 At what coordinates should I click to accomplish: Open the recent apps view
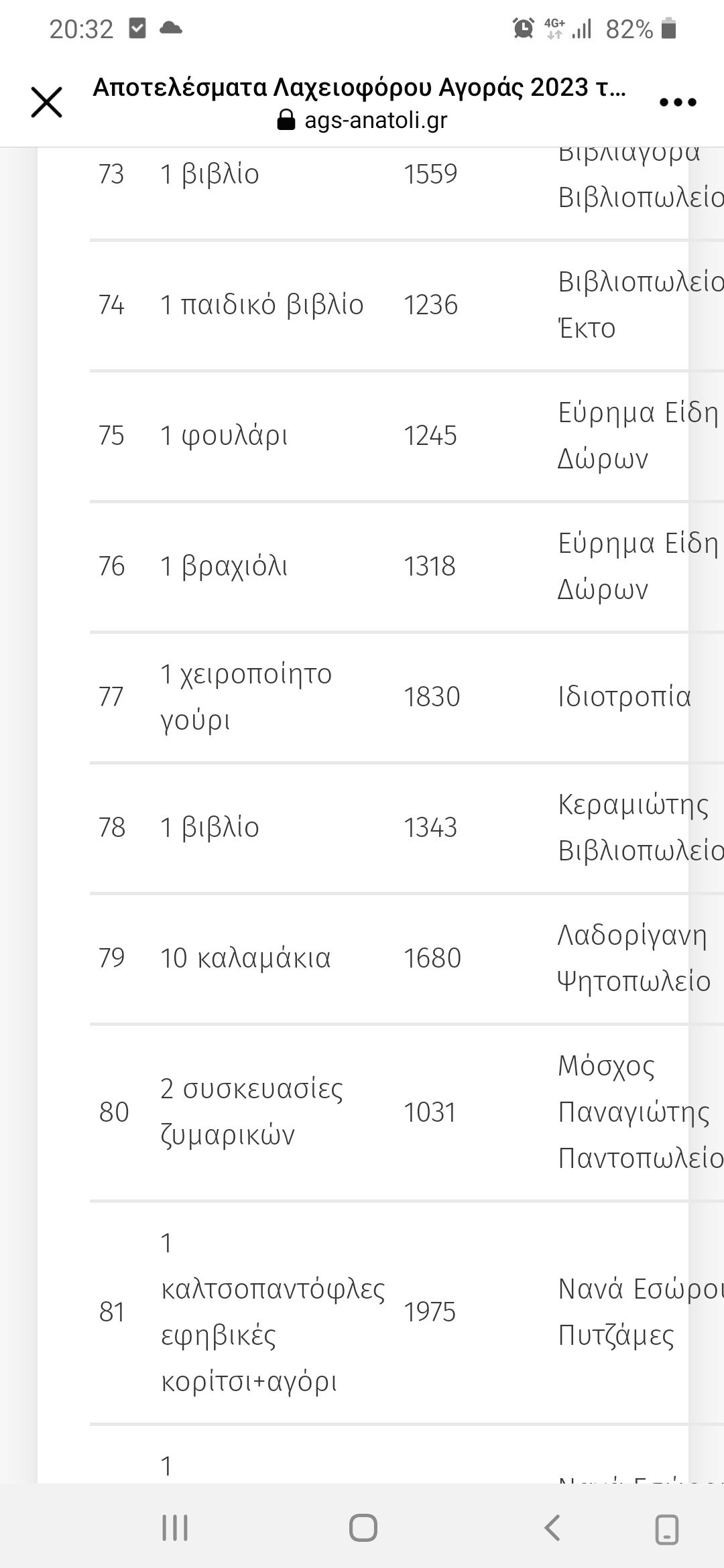(x=175, y=1528)
